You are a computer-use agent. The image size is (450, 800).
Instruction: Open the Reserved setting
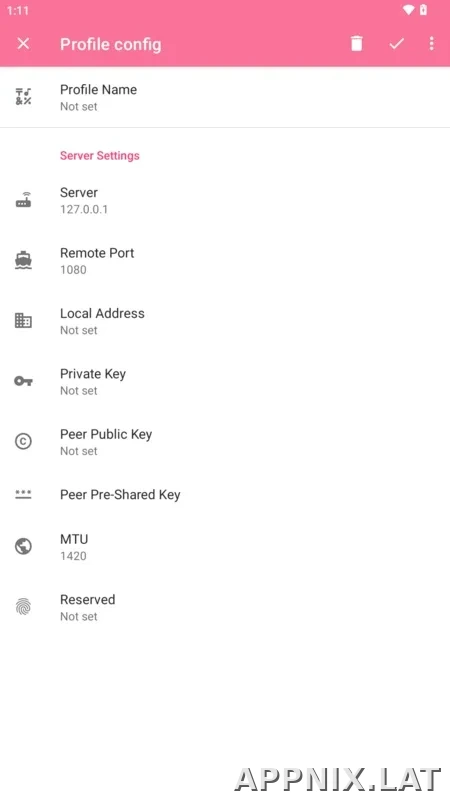(x=225, y=607)
